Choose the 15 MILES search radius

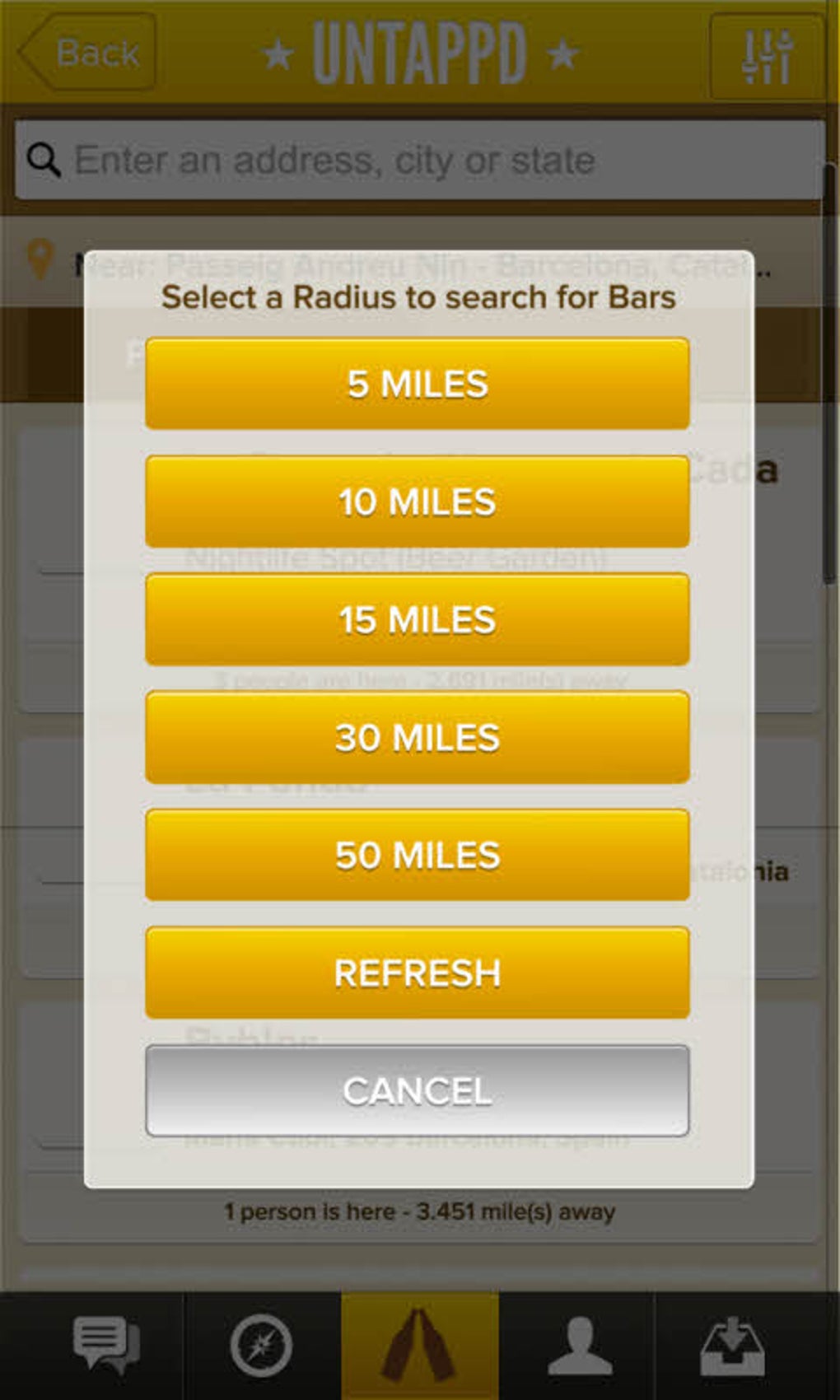tap(418, 619)
